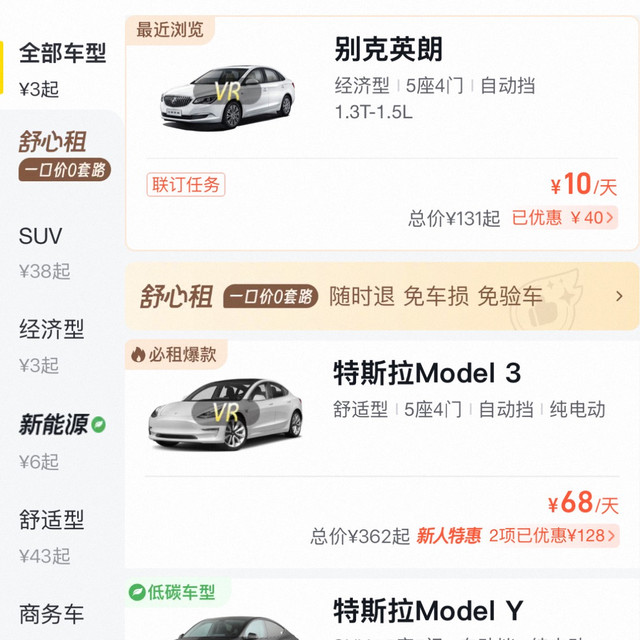Open the 别克英朗 car card

(388, 49)
